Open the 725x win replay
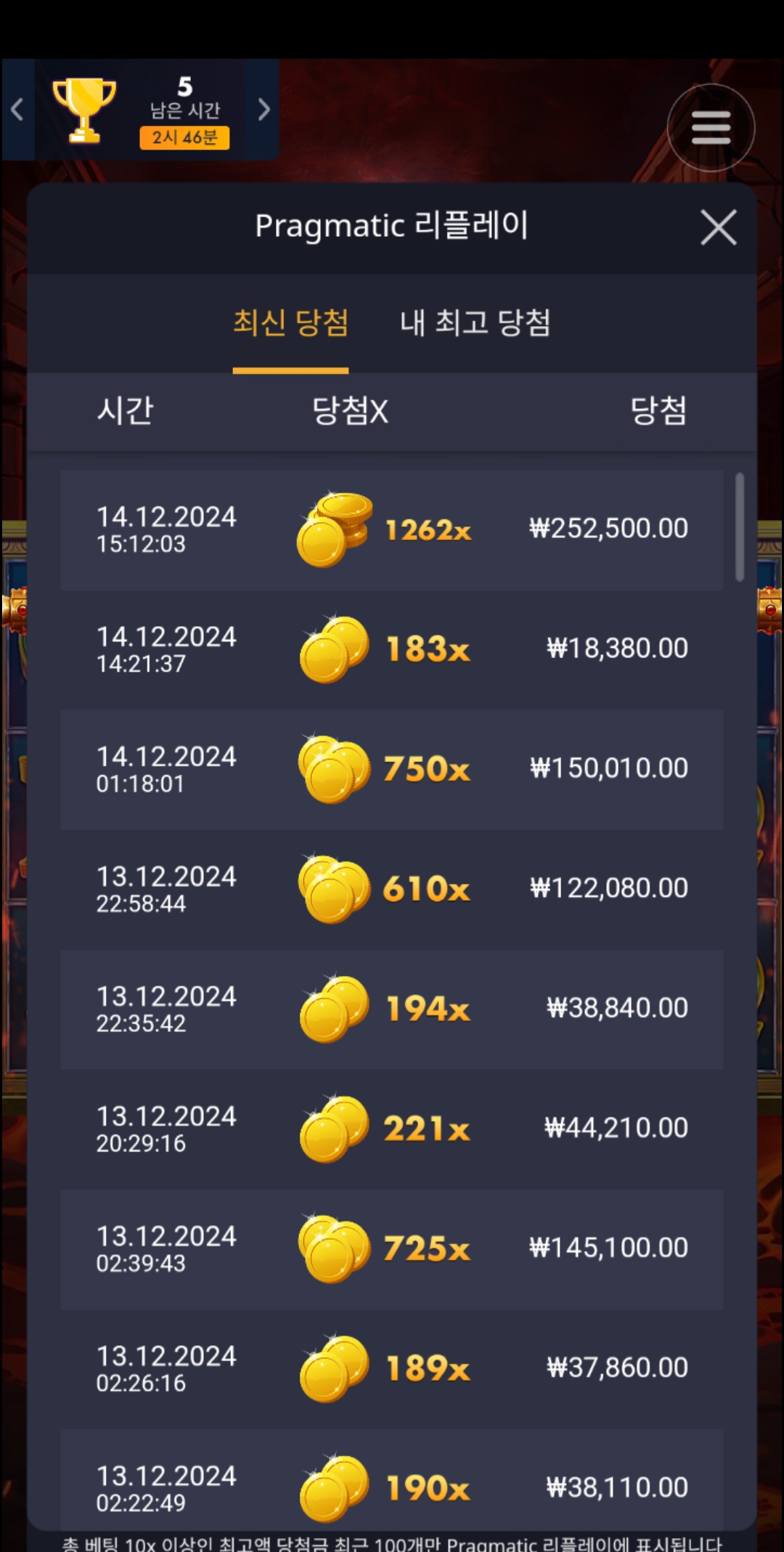 [392, 1248]
